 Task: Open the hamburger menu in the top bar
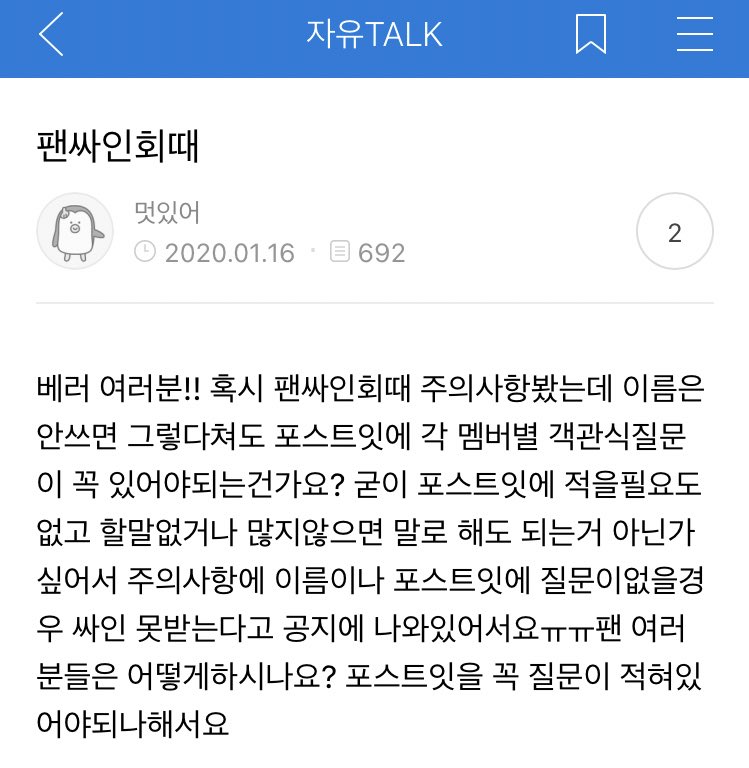(692, 33)
